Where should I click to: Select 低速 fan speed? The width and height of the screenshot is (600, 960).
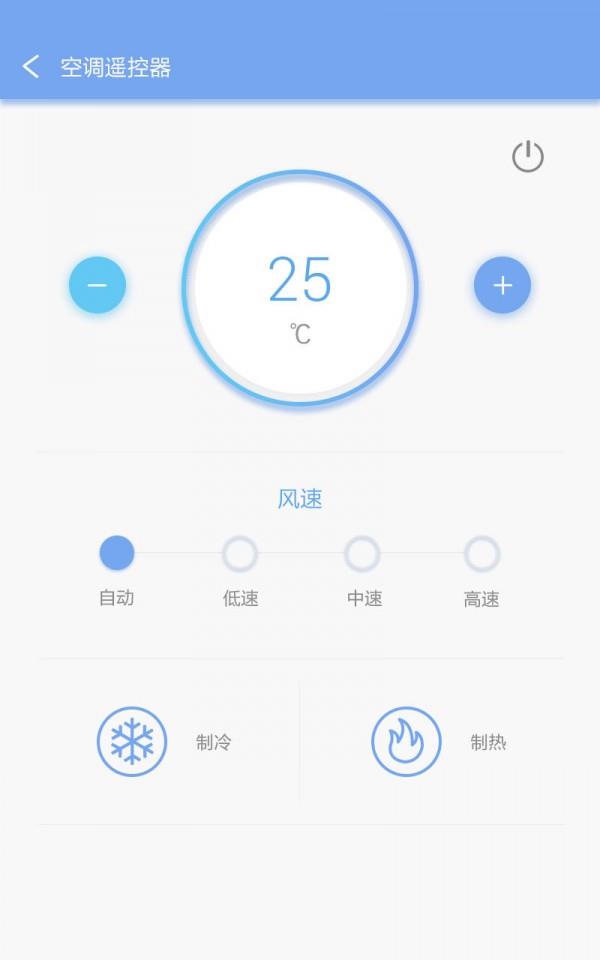[239, 553]
